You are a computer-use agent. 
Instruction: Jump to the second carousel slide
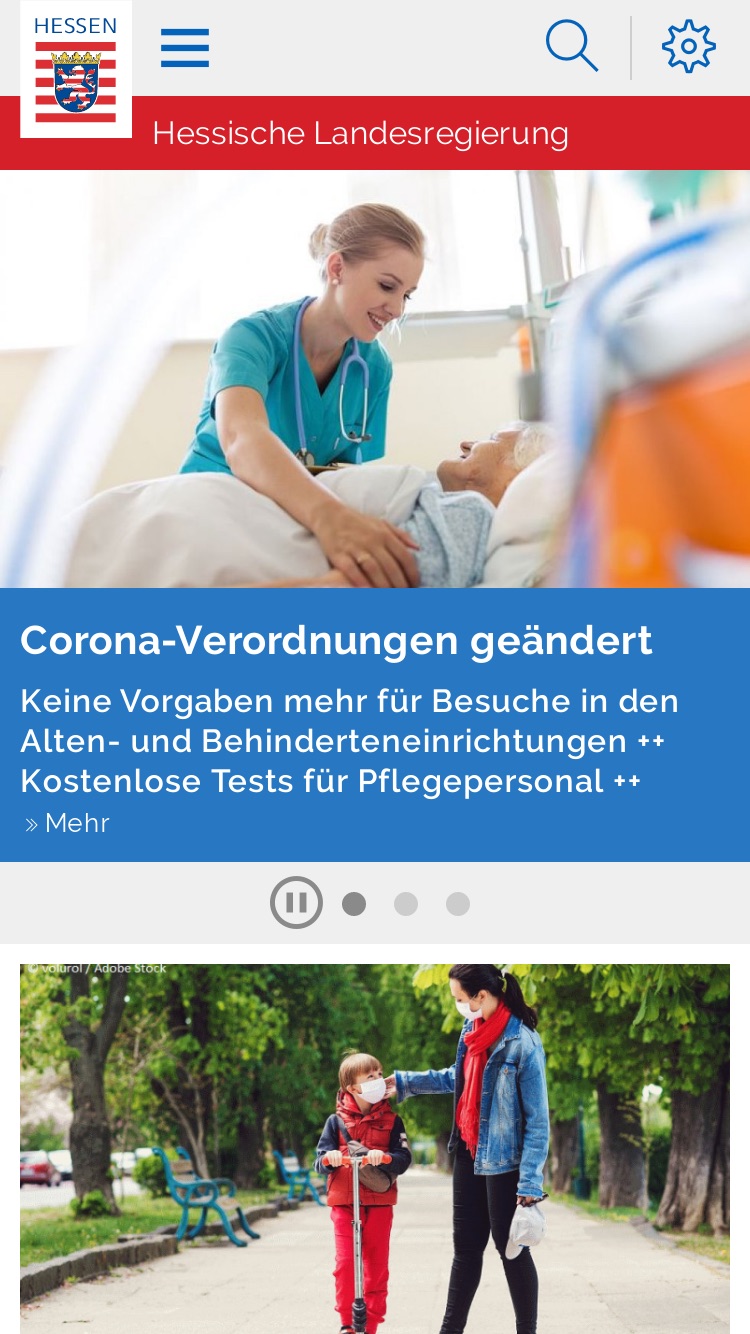406,904
